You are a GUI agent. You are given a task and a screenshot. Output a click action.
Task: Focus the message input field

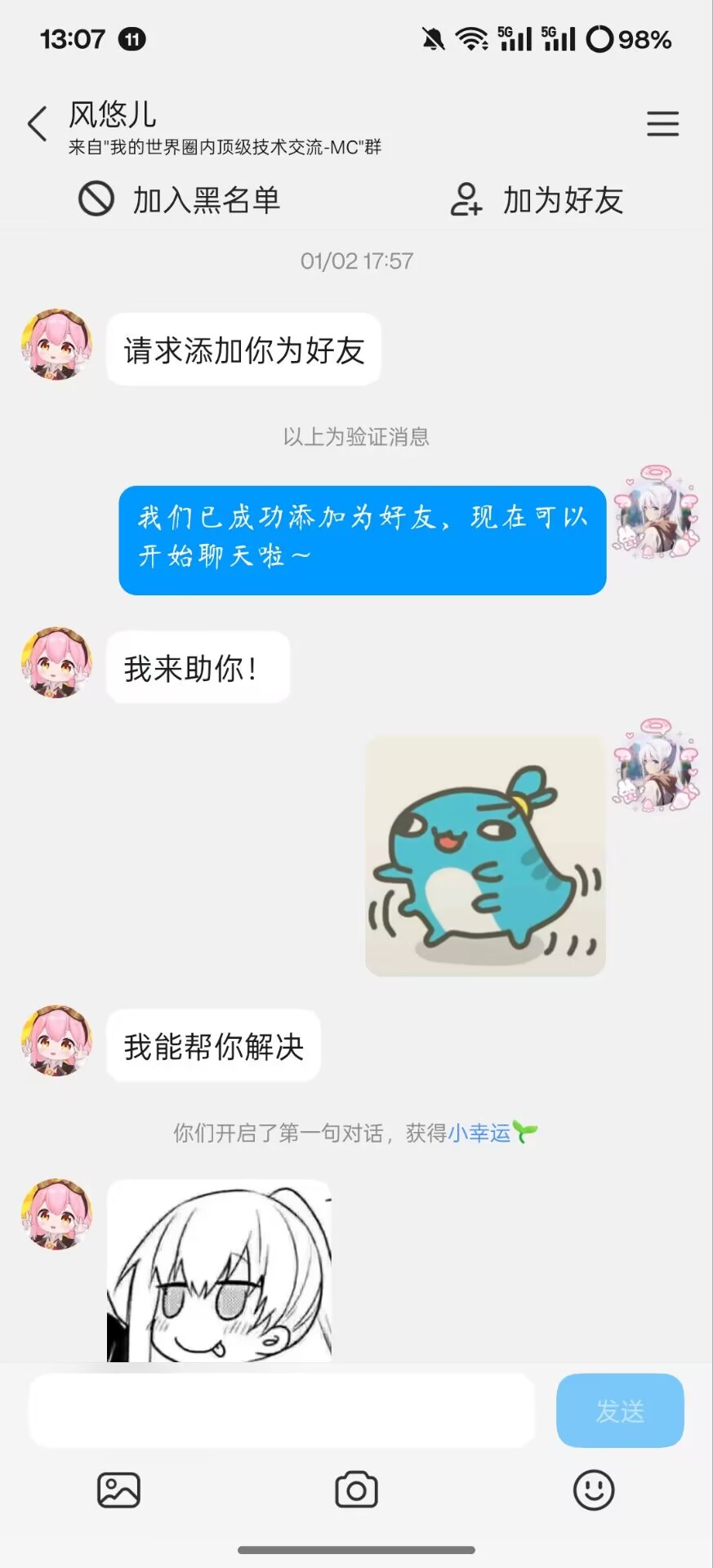[x=282, y=1410]
